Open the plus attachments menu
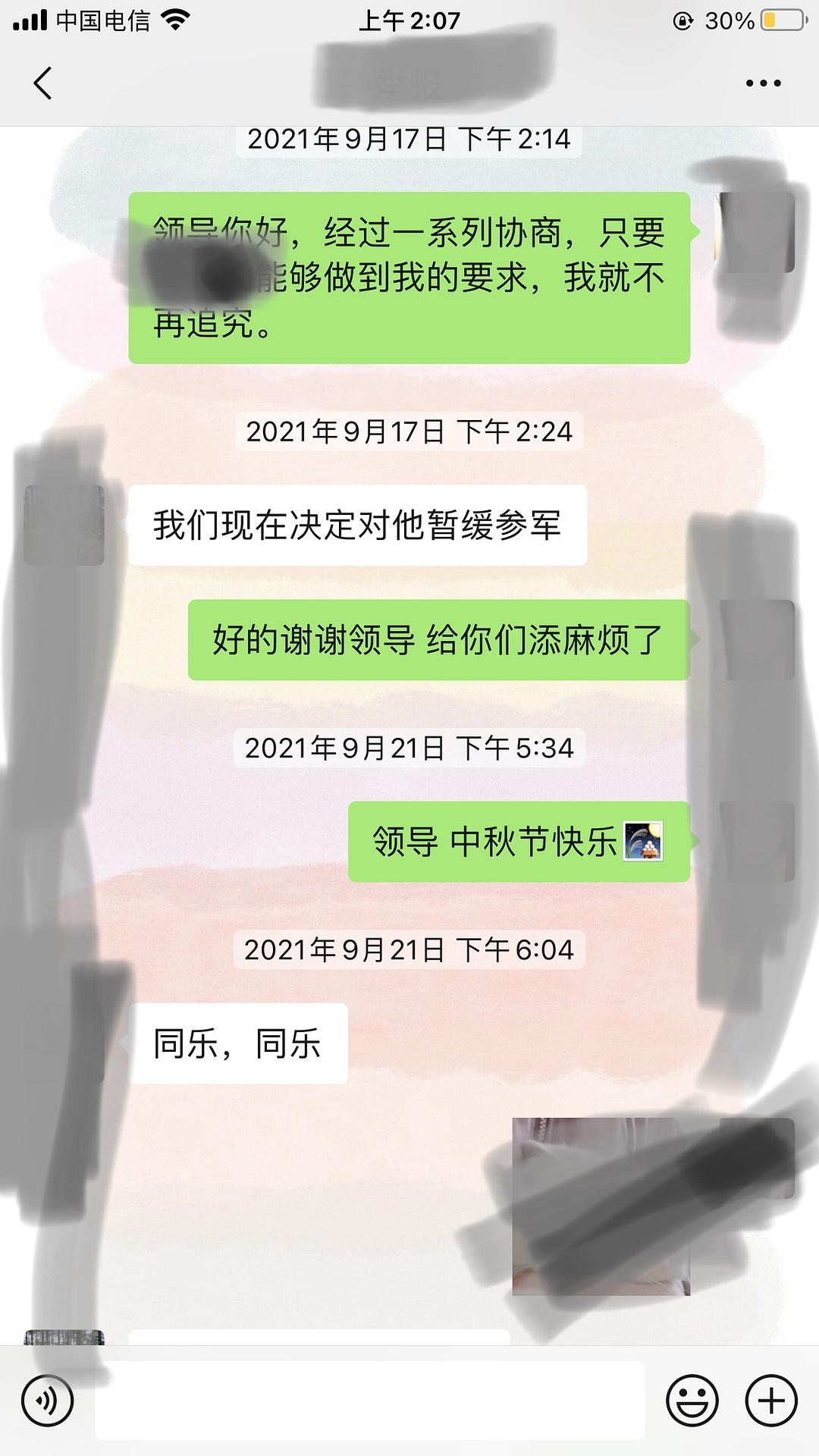This screenshot has height=1456, width=819. point(771,1400)
